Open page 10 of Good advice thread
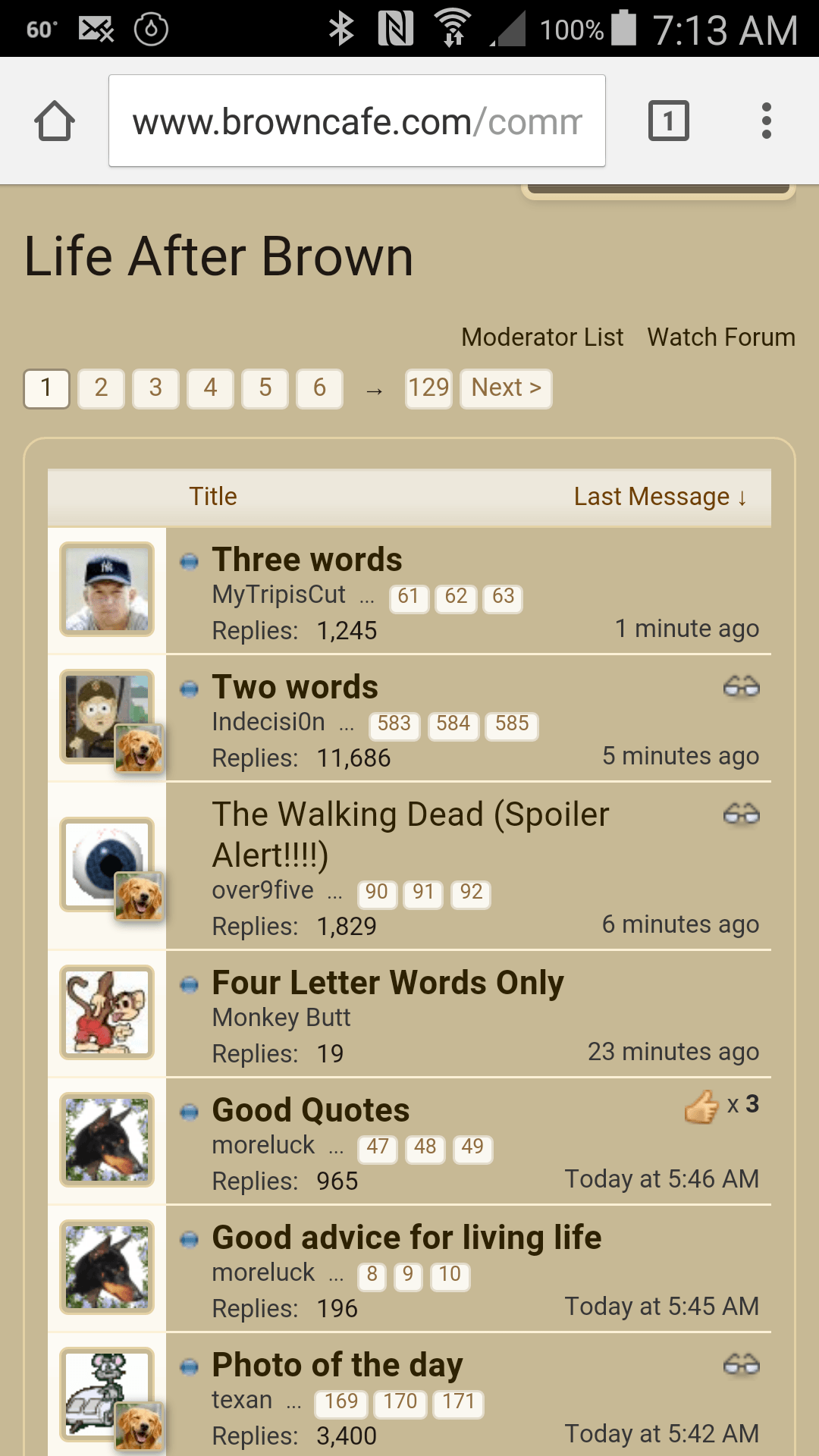This screenshot has width=819, height=1456. [450, 1275]
